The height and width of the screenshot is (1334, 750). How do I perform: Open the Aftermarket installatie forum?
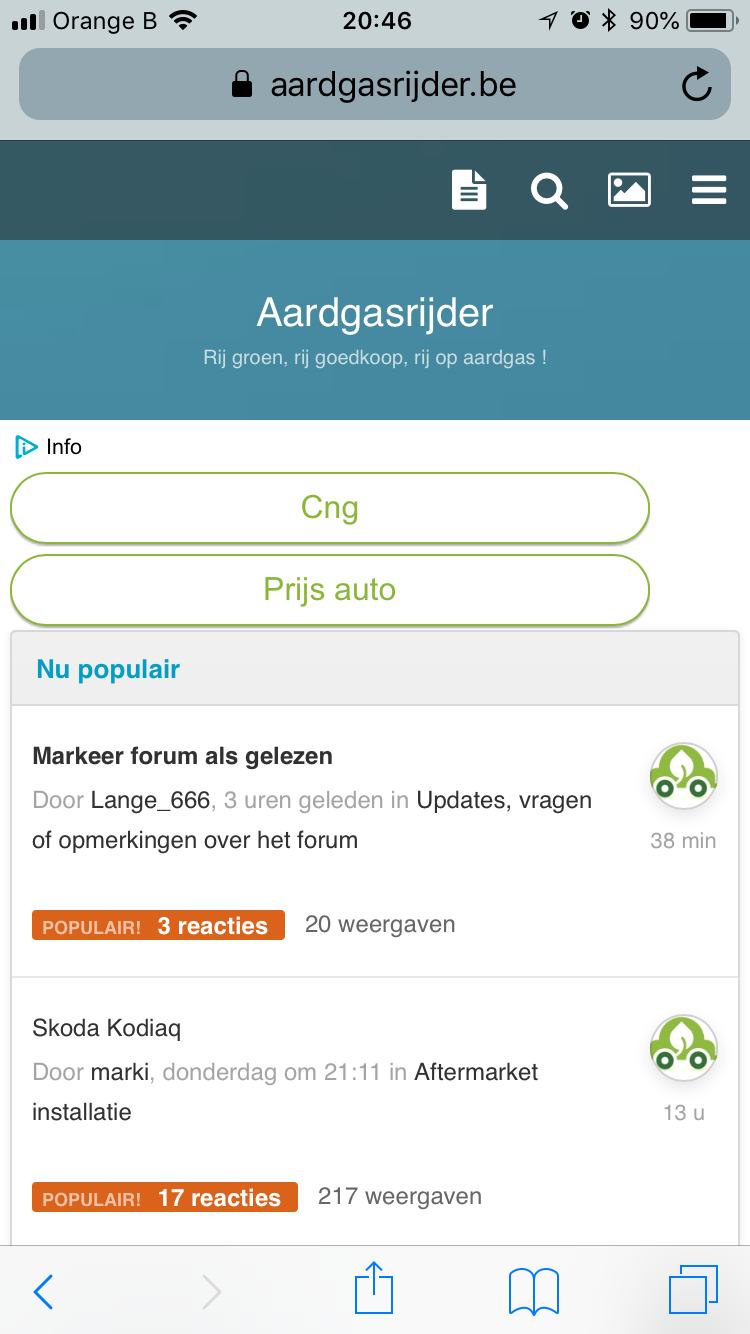click(285, 1092)
